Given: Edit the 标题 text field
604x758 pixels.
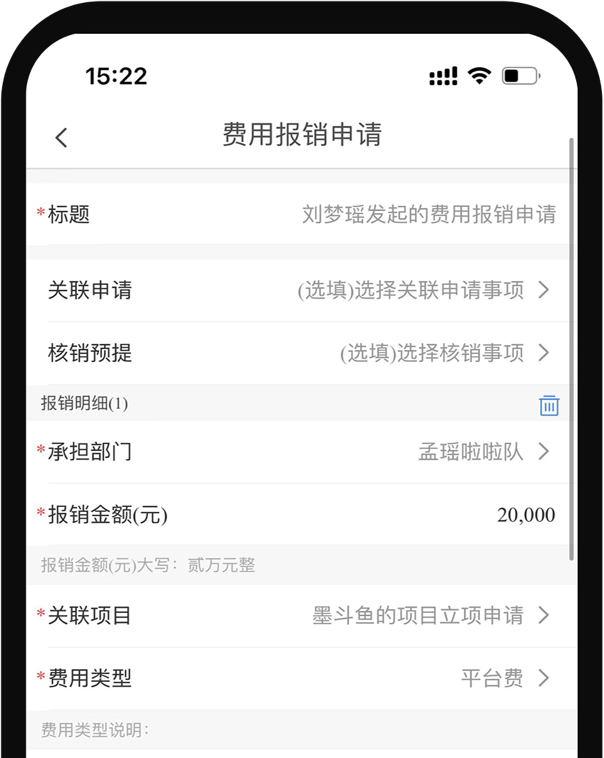Looking at the screenshot, I should pos(428,214).
